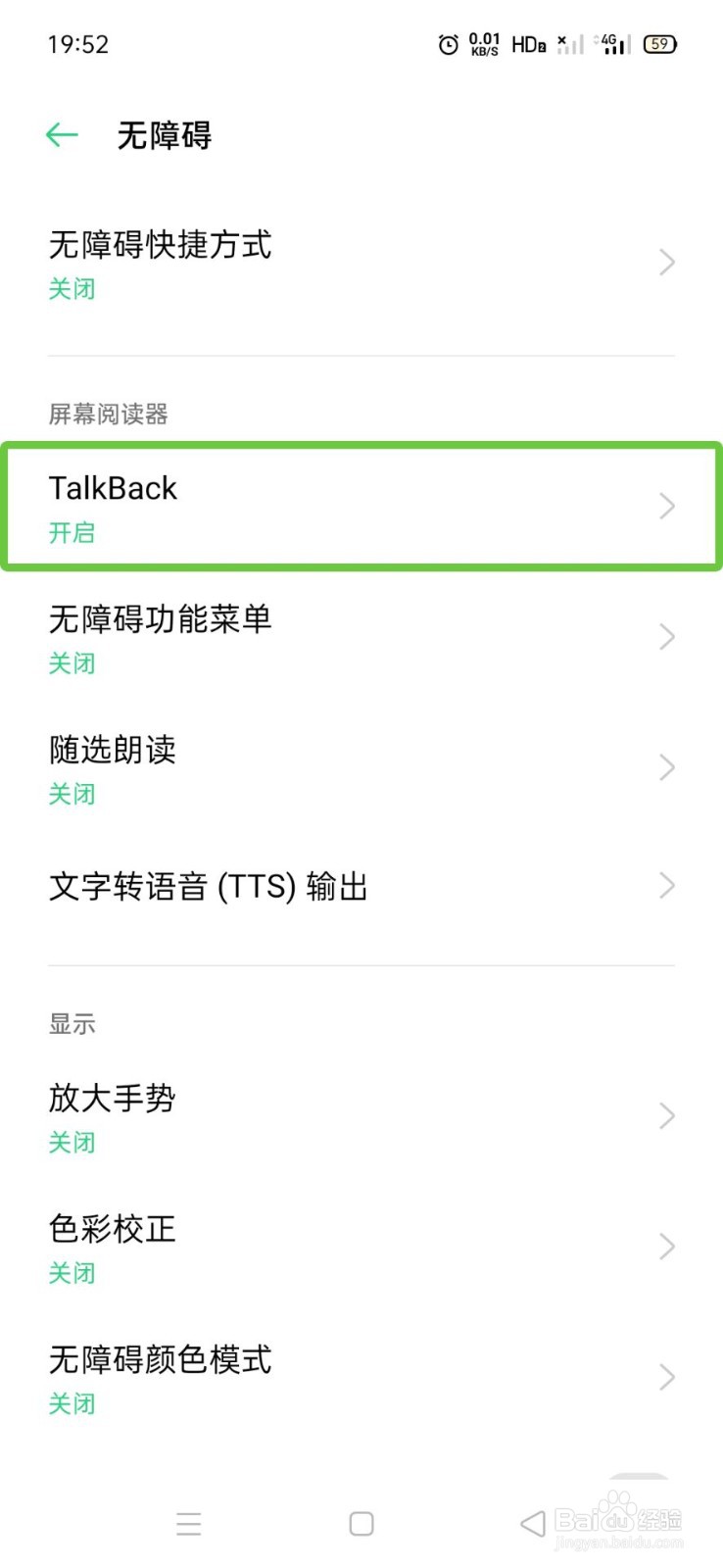This screenshot has width=723, height=1568.
Task: Tap the HD VoLTE indicator in status bar
Action: click(529, 43)
